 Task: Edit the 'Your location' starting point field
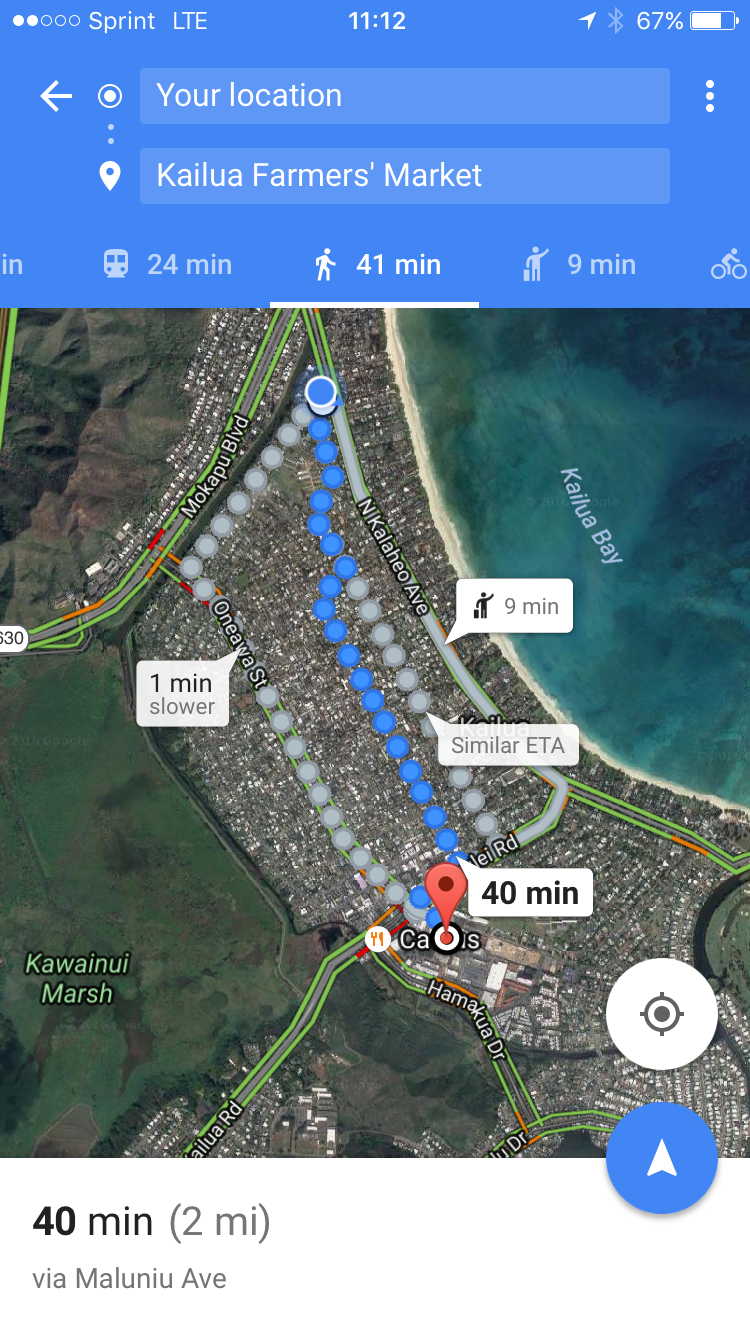click(404, 96)
